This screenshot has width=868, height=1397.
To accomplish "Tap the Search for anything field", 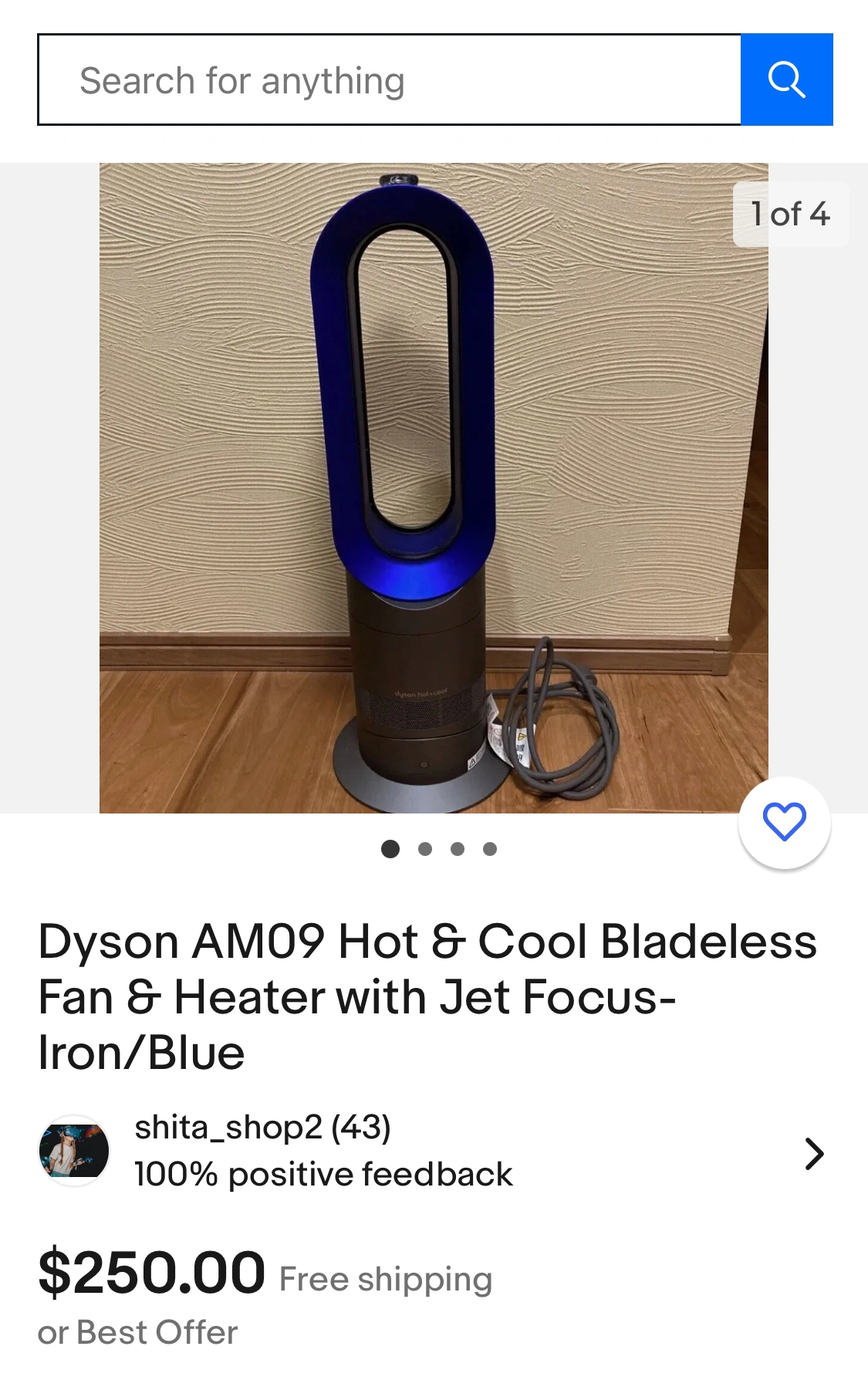I will [389, 80].
